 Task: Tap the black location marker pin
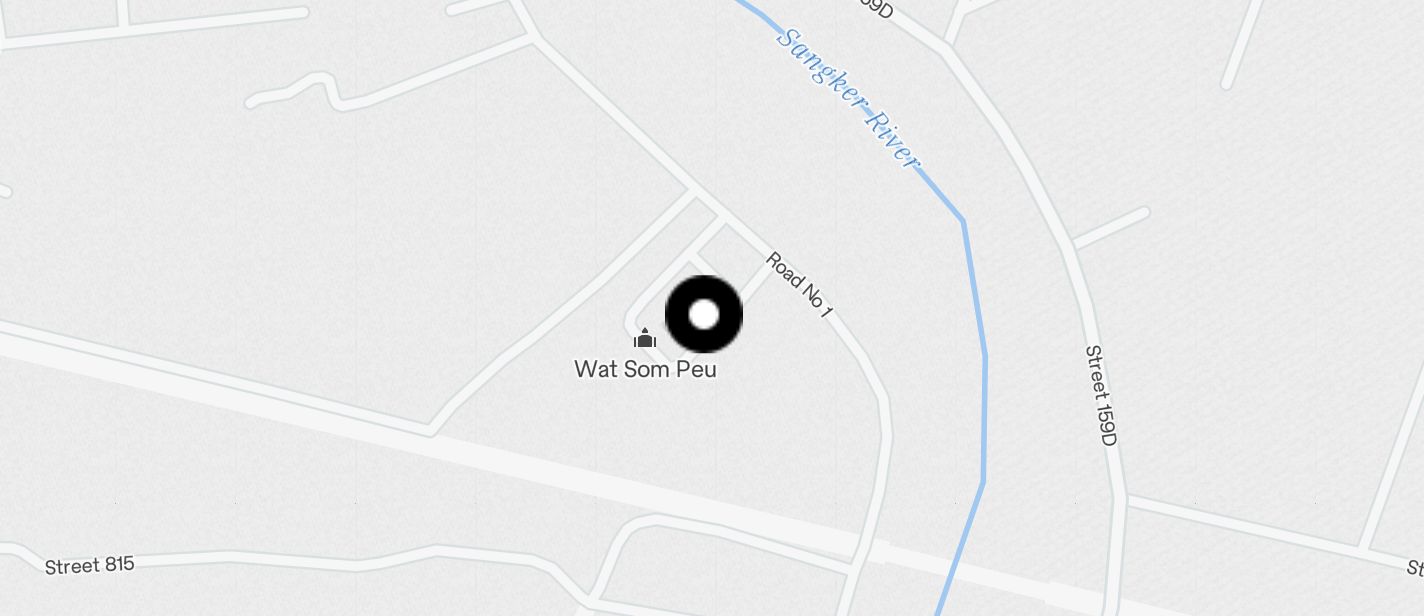click(x=704, y=314)
